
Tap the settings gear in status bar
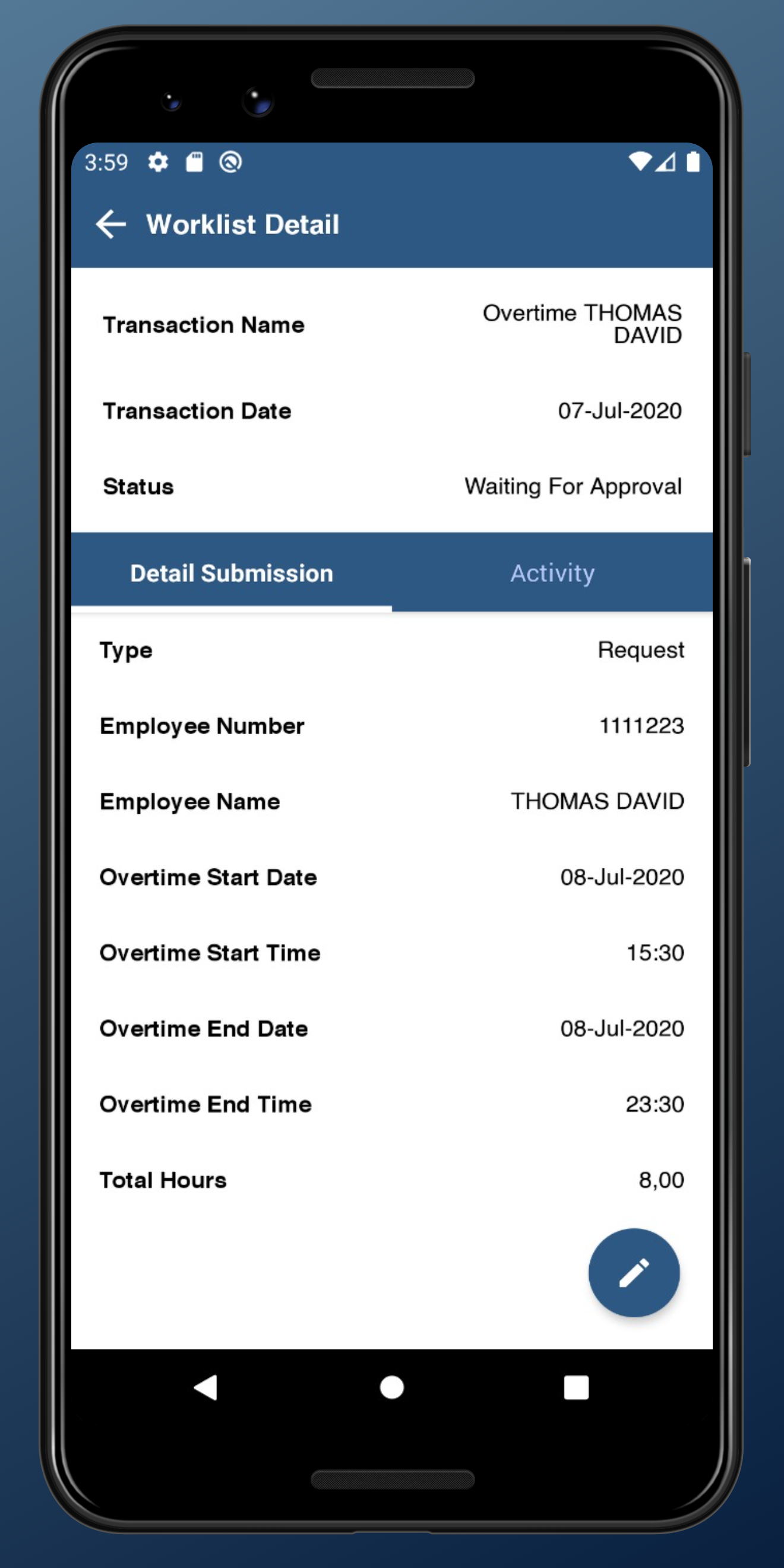157,162
